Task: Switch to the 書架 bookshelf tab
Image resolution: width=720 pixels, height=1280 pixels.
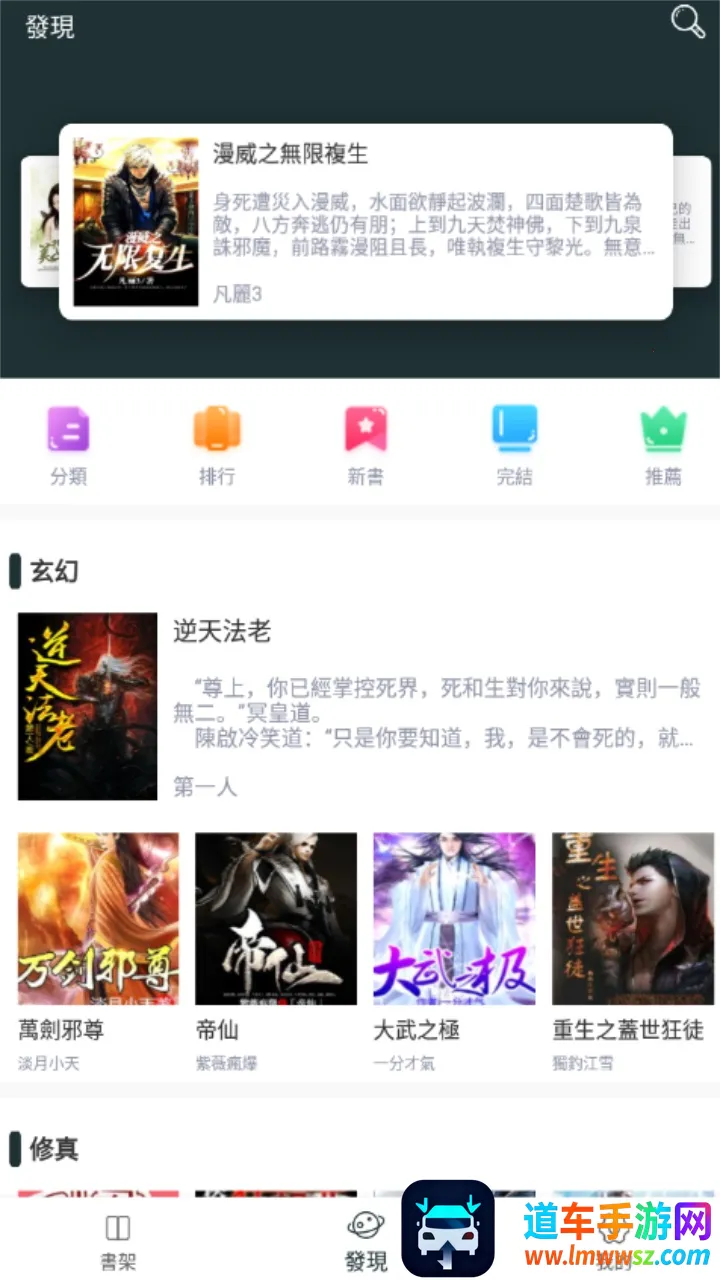Action: tap(118, 1241)
